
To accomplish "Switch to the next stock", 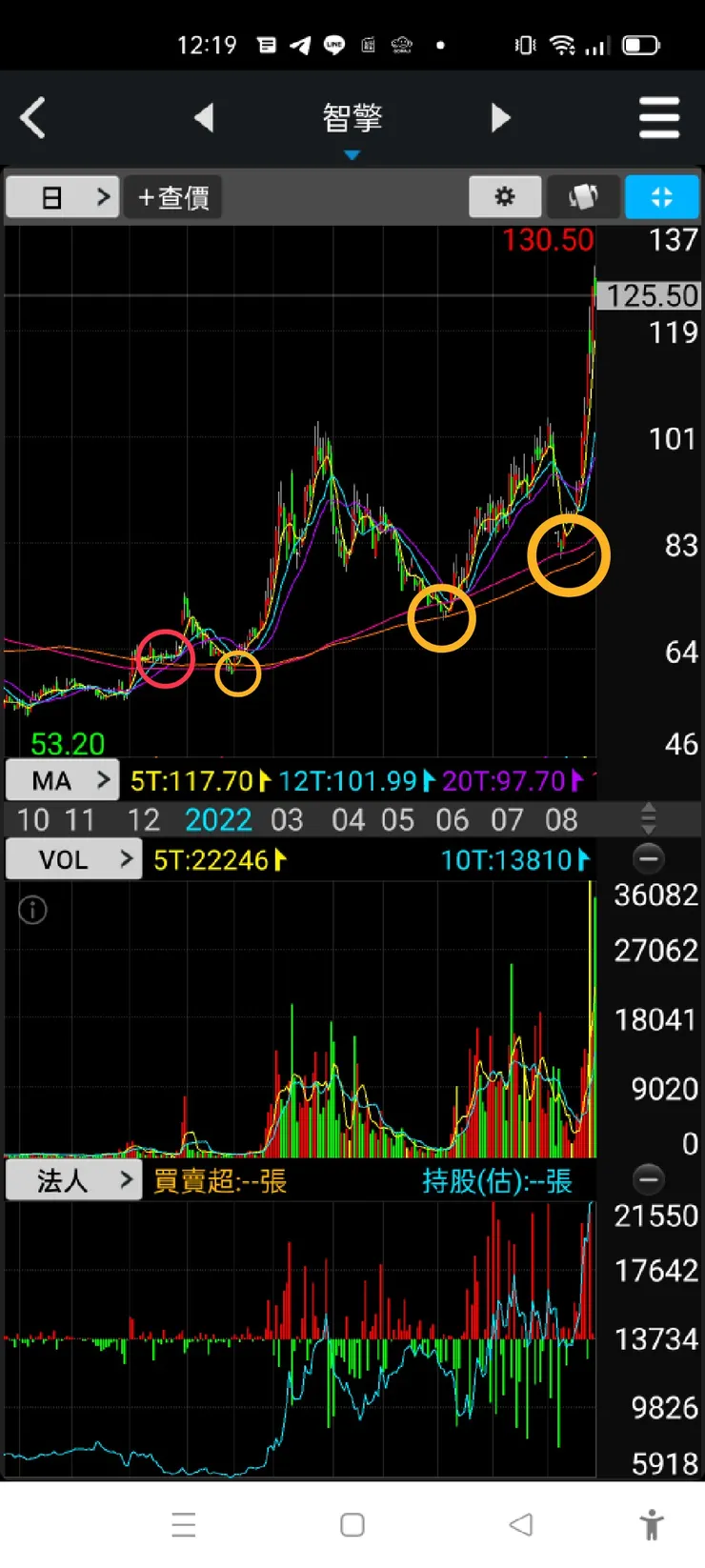I will coord(500,118).
